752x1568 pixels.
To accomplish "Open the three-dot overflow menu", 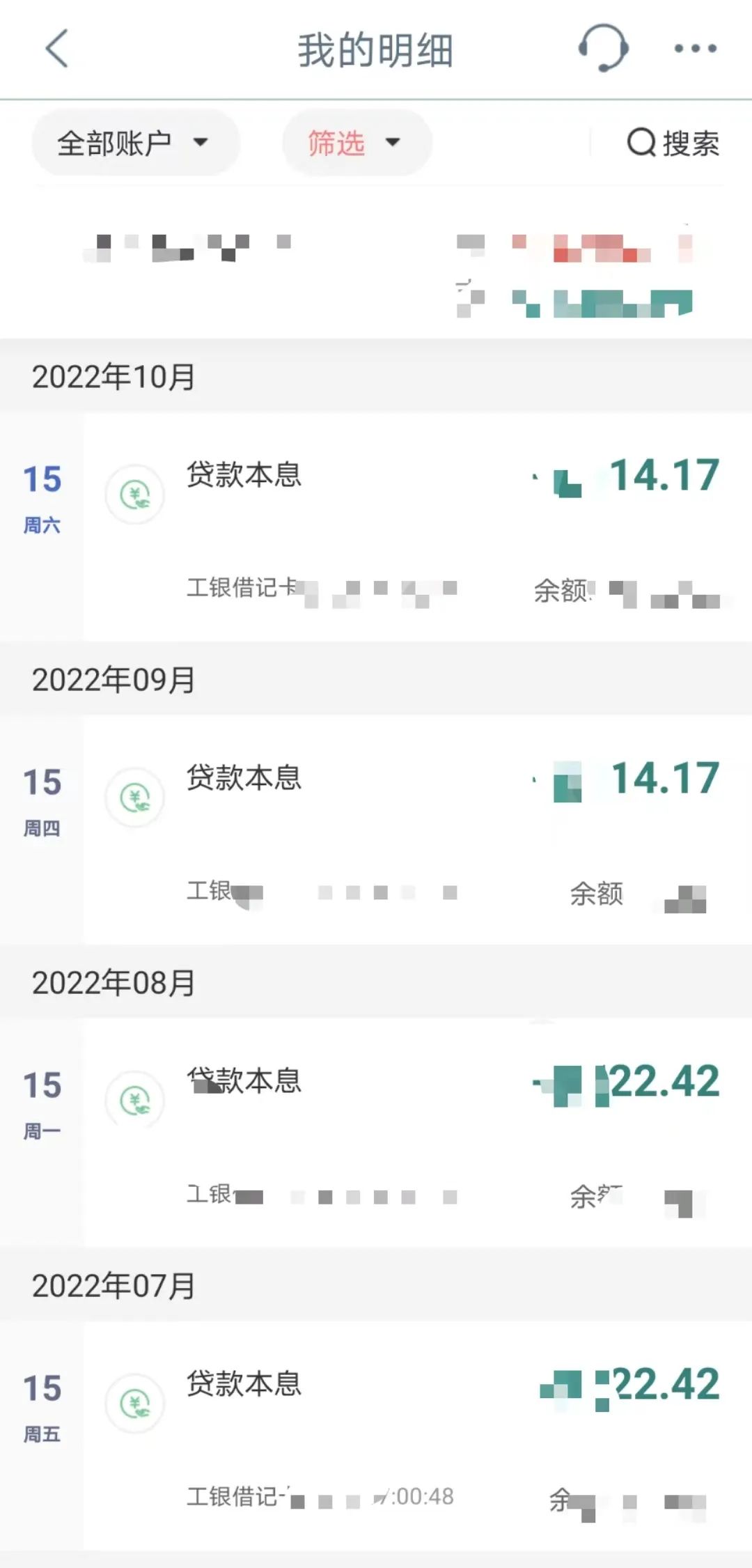I will (695, 49).
